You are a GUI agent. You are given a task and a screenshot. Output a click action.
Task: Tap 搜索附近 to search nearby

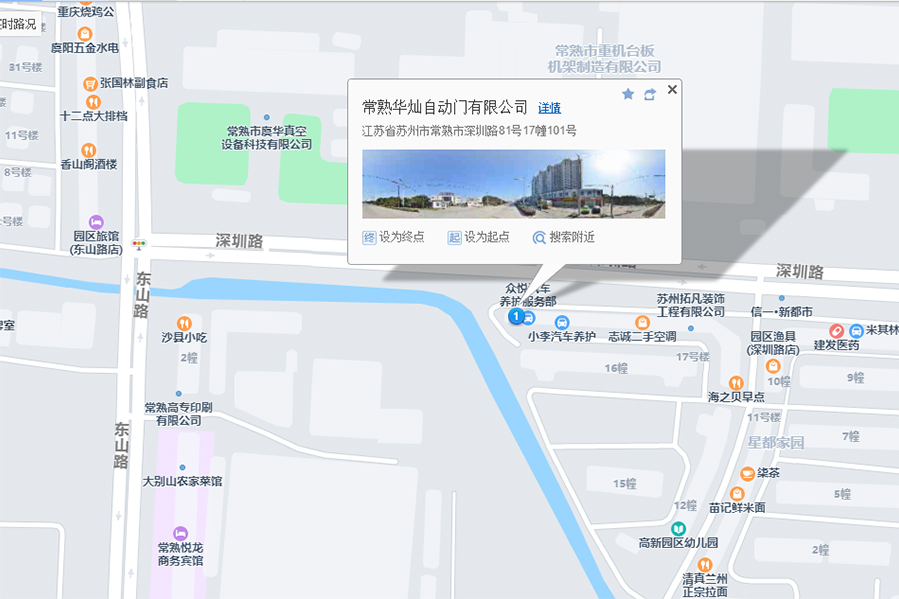[x=564, y=237]
